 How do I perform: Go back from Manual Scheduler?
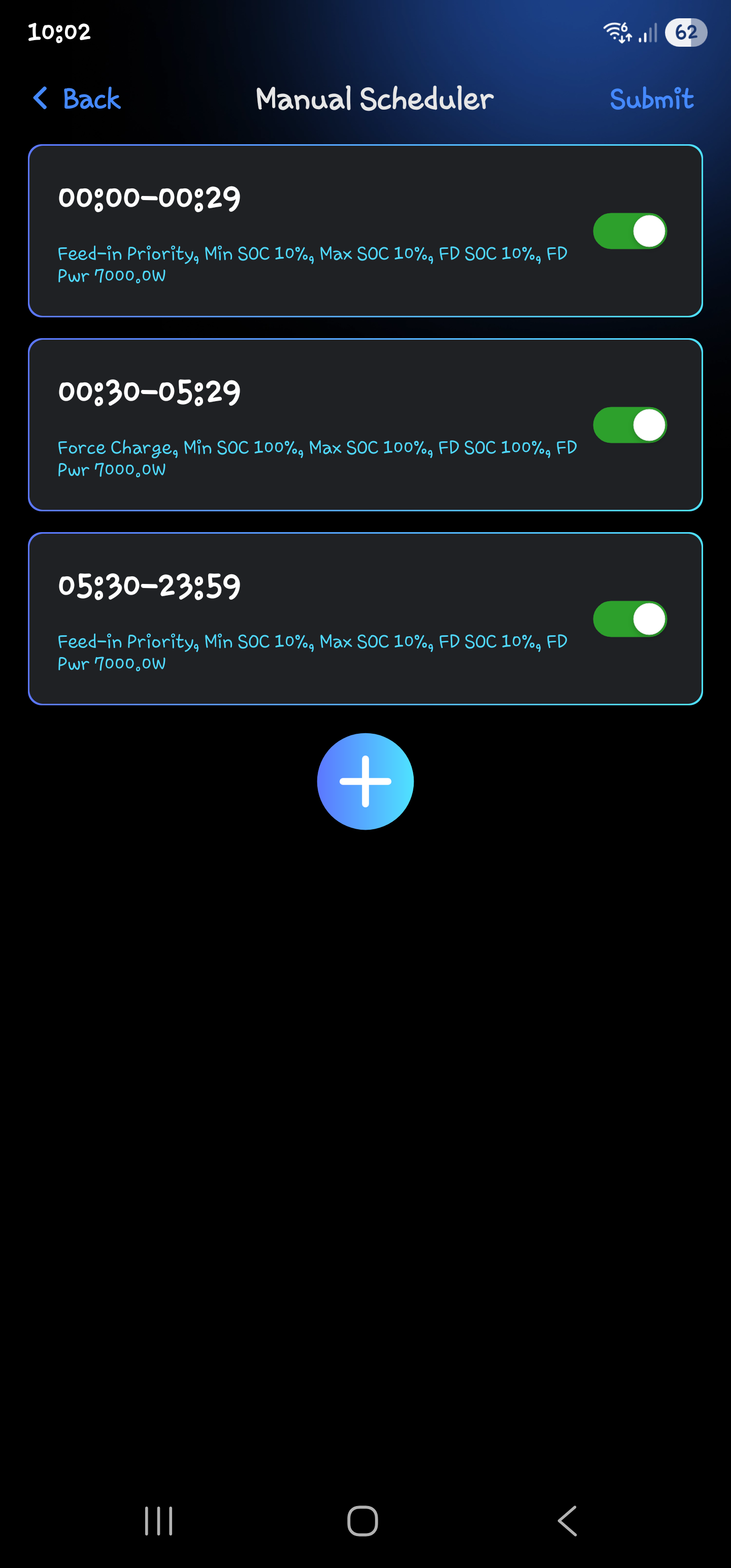pos(77,99)
